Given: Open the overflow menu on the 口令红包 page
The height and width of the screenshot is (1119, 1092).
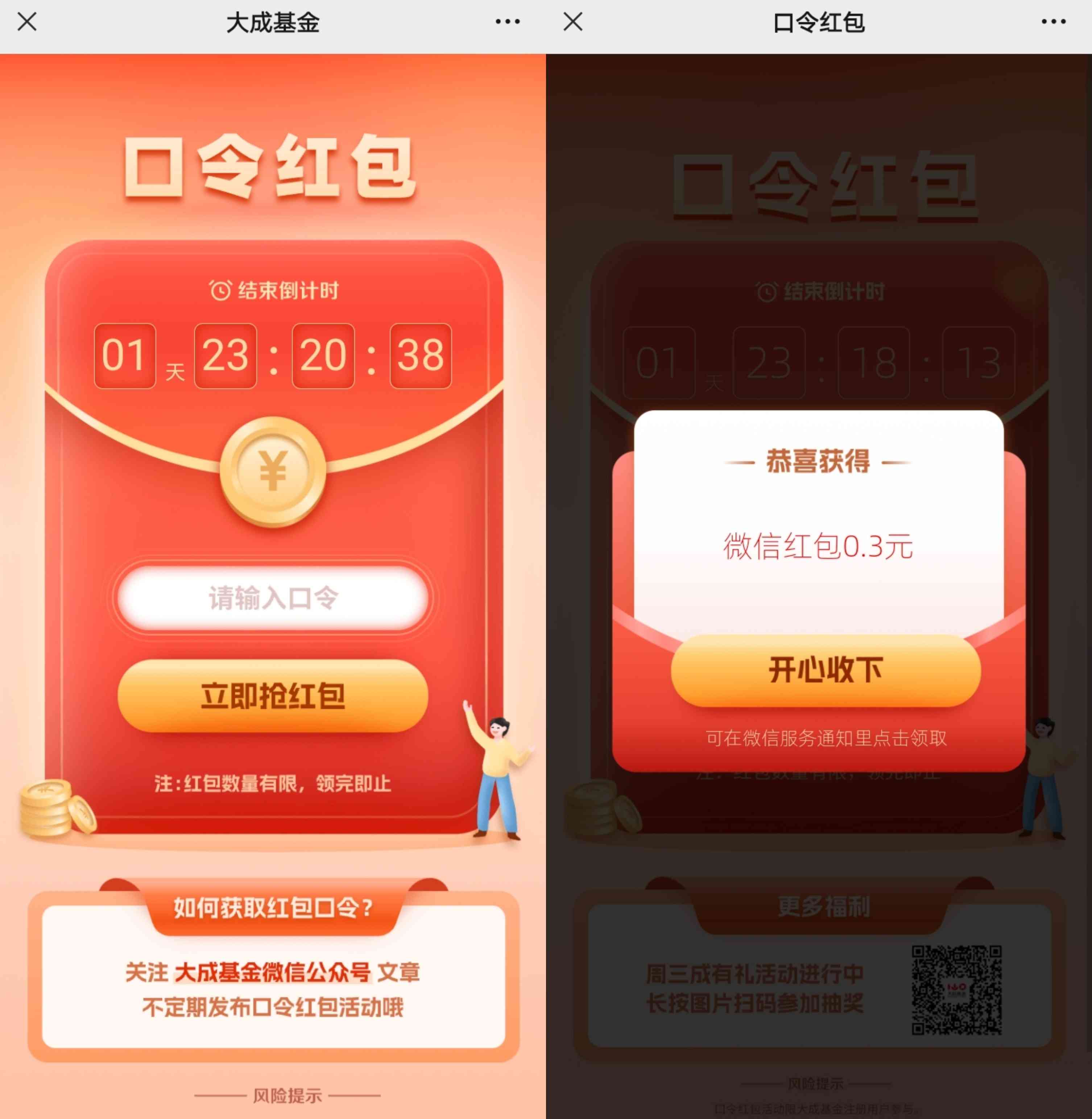Looking at the screenshot, I should click(x=1054, y=22).
